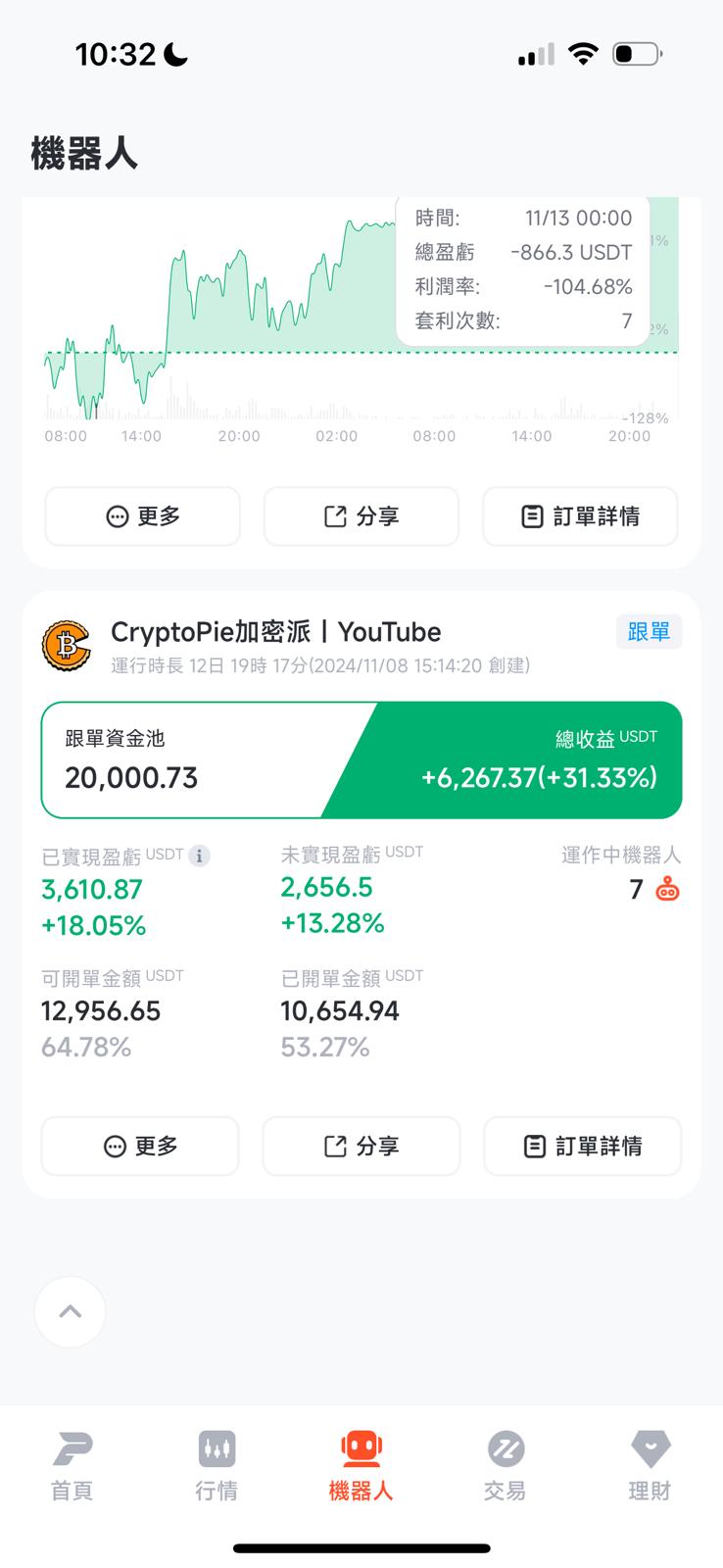Show info about 已實現盈虧
This screenshot has height=1568, width=723.
(x=199, y=856)
